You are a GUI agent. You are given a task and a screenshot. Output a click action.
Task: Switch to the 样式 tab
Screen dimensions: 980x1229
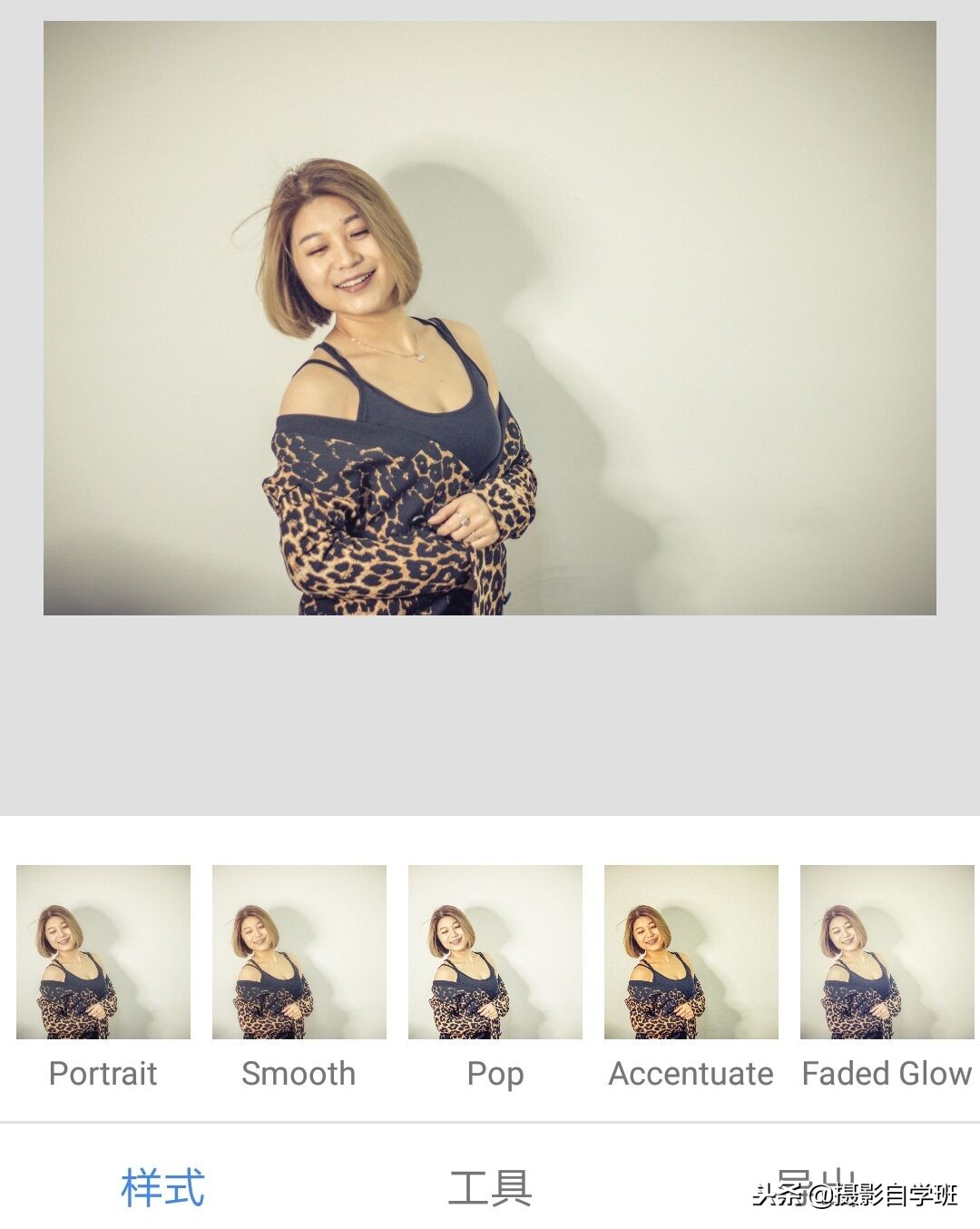(163, 1187)
